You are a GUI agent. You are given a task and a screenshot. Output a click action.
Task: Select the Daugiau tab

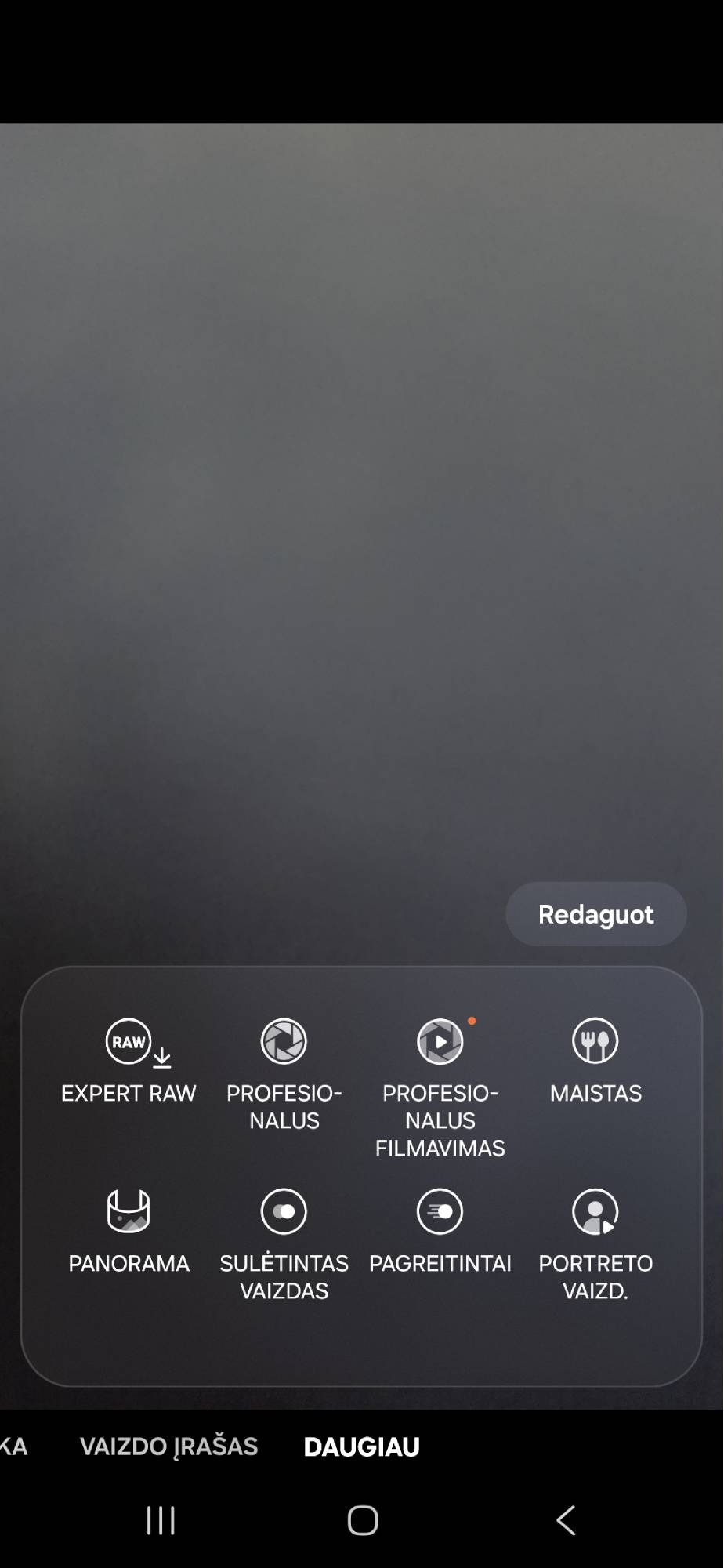coord(361,1446)
